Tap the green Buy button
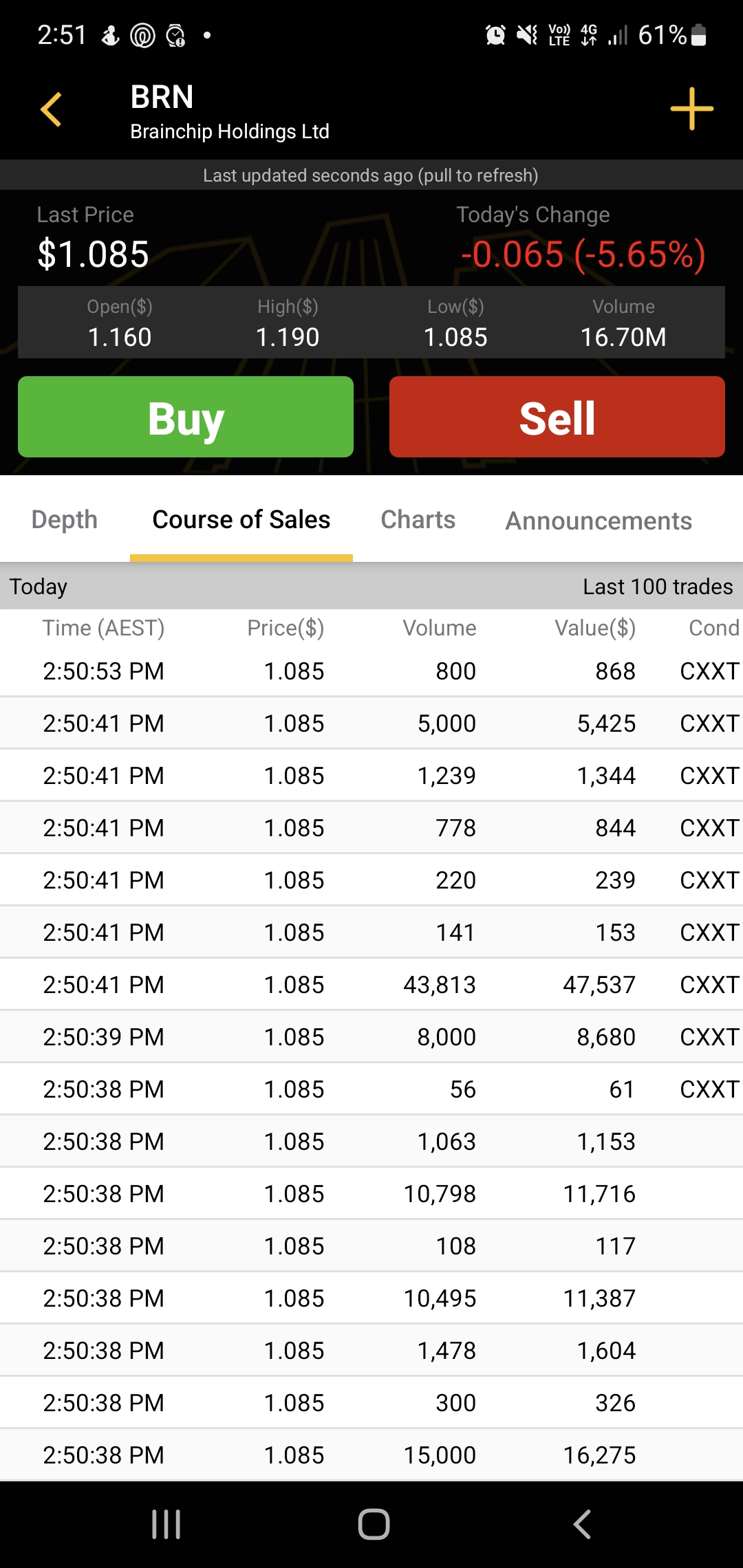This screenshot has height=1568, width=743. (186, 417)
